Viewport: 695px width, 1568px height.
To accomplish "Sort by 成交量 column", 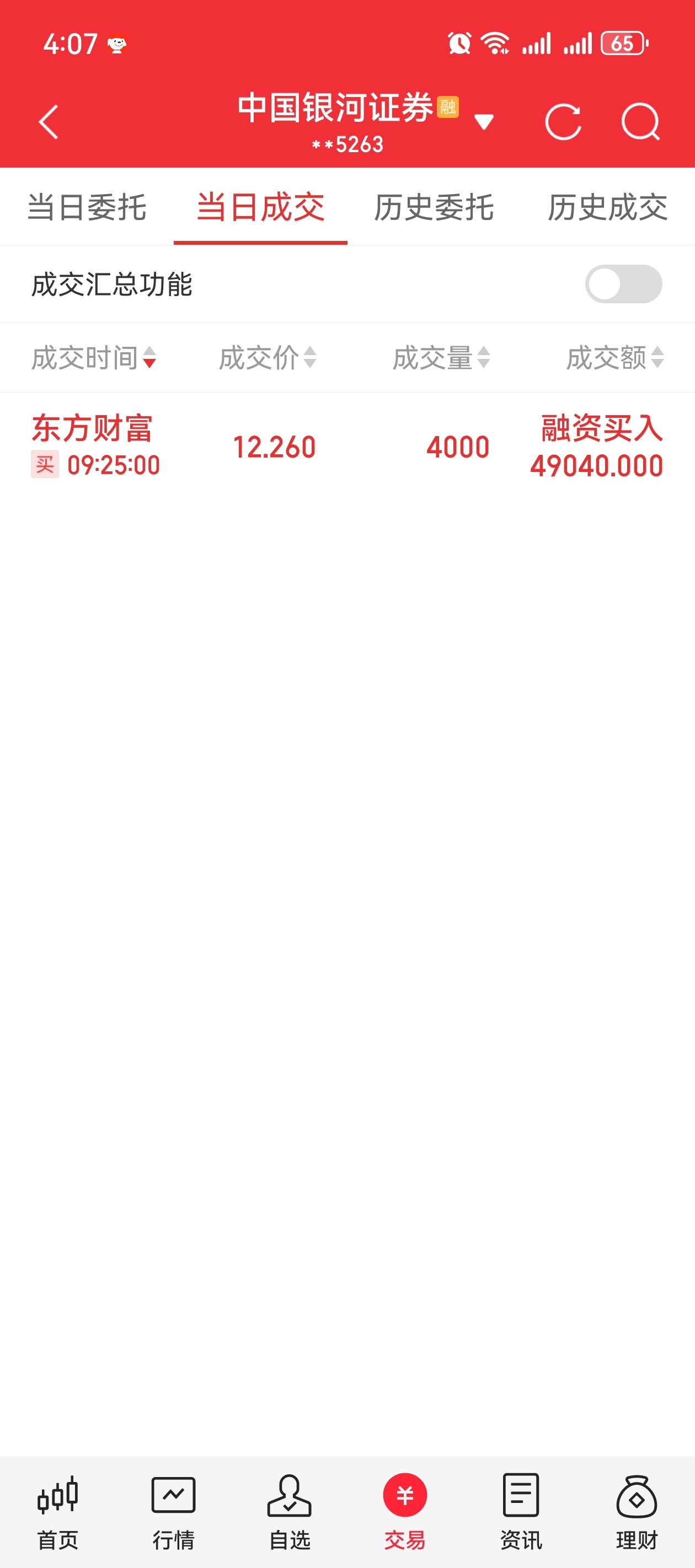I will pos(441,357).
